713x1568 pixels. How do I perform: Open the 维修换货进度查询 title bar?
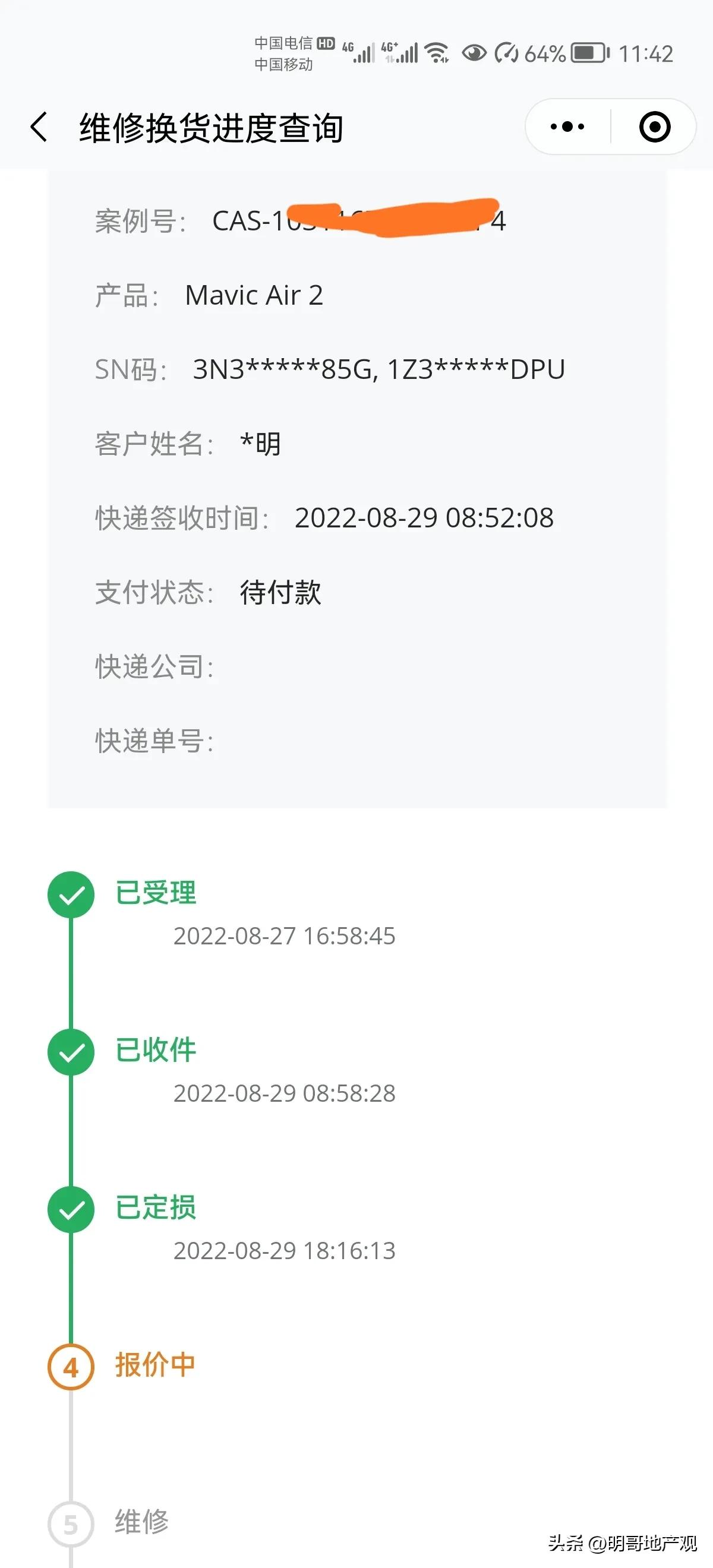pos(212,128)
